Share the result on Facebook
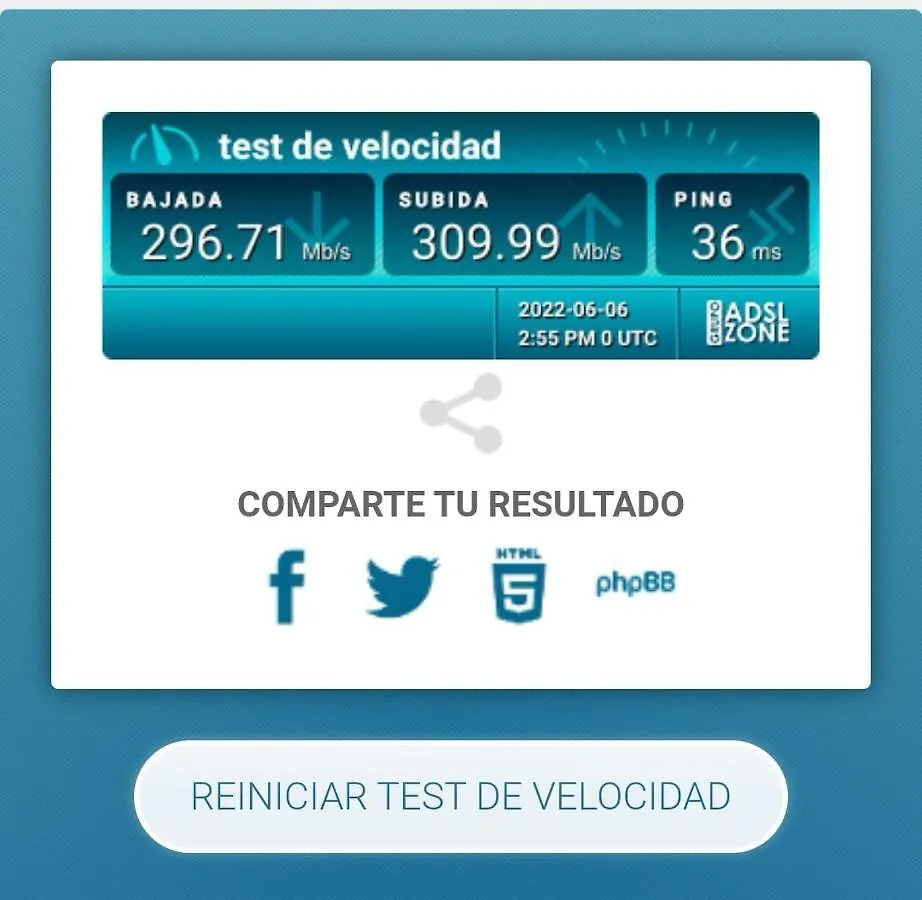922x900 pixels. pos(287,587)
